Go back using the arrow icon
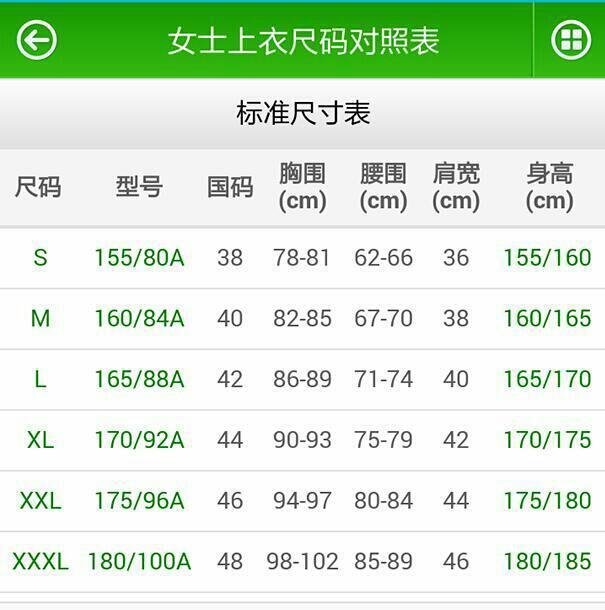The height and width of the screenshot is (610, 605). 37,40
